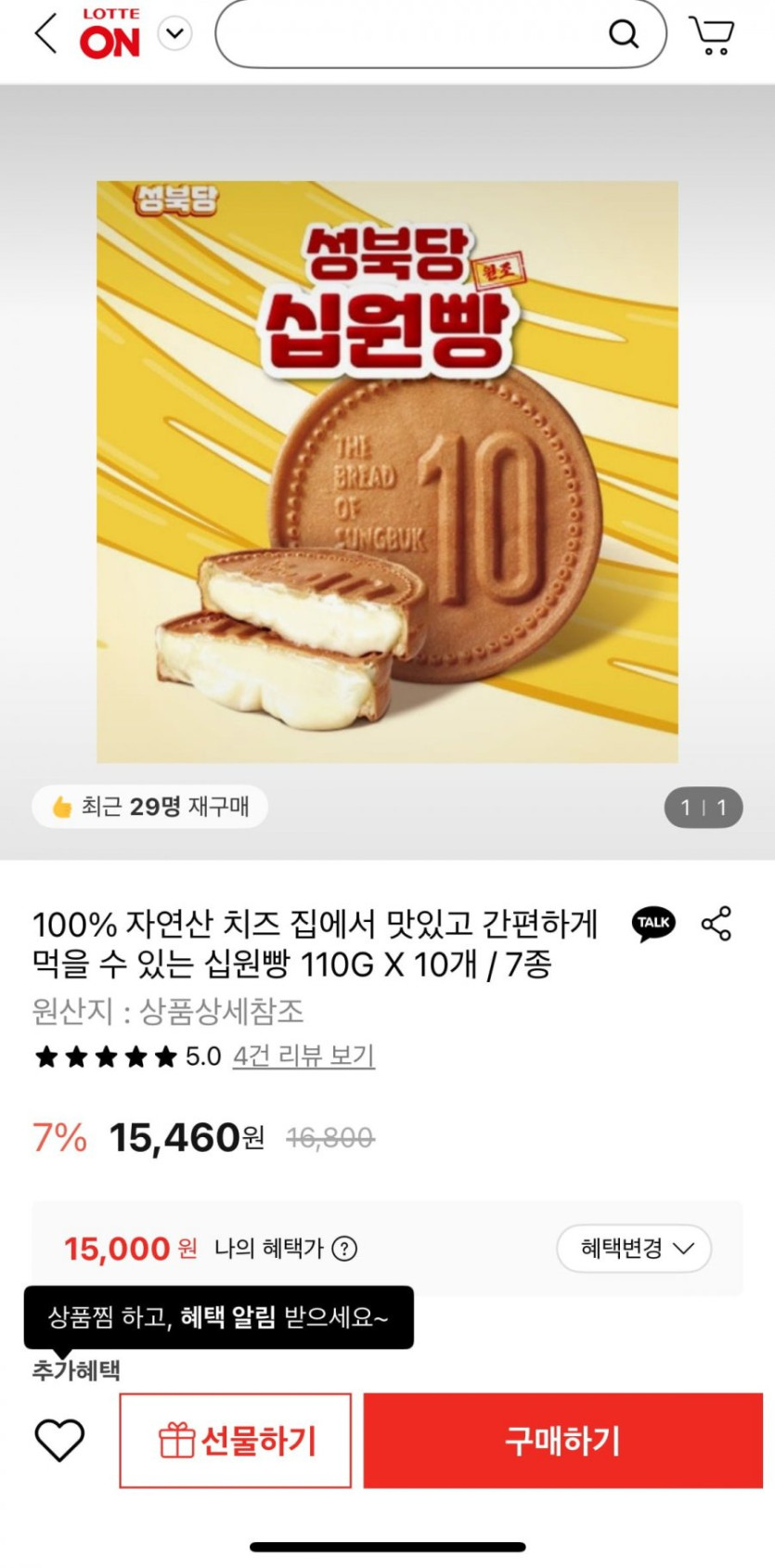Open the share options icon
775x1568 pixels.
(x=717, y=924)
